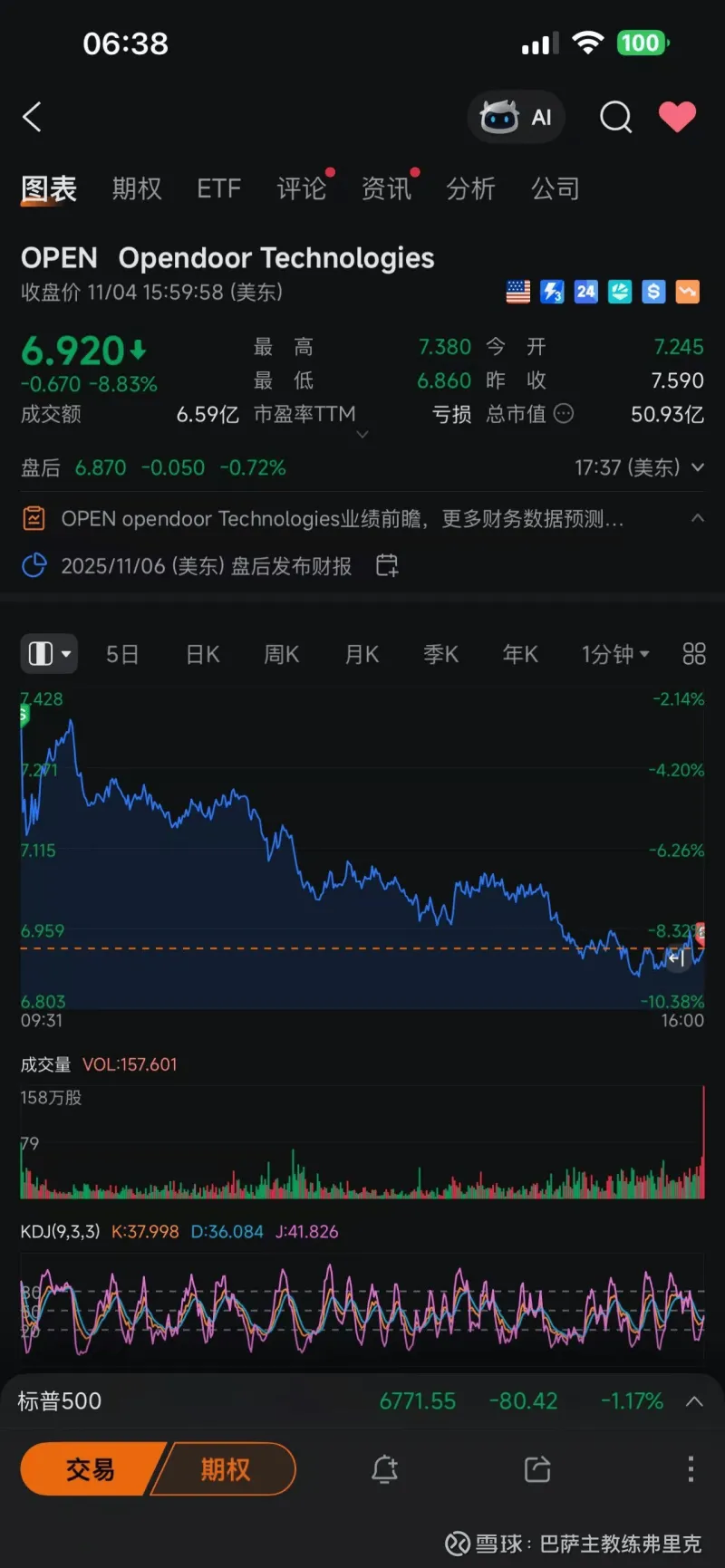Collapse the OPEN 业绩前瞻 banner

[698, 518]
